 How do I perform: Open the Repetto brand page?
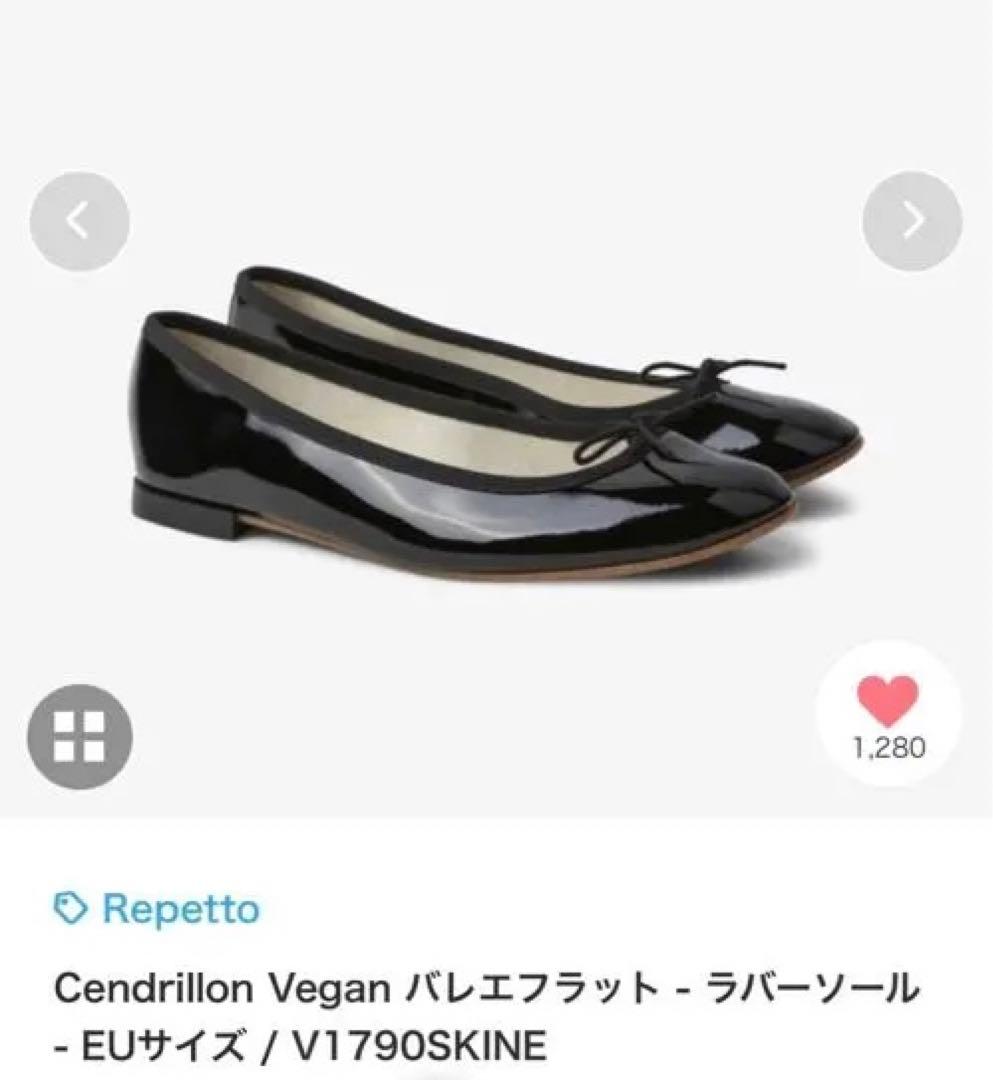click(180, 906)
